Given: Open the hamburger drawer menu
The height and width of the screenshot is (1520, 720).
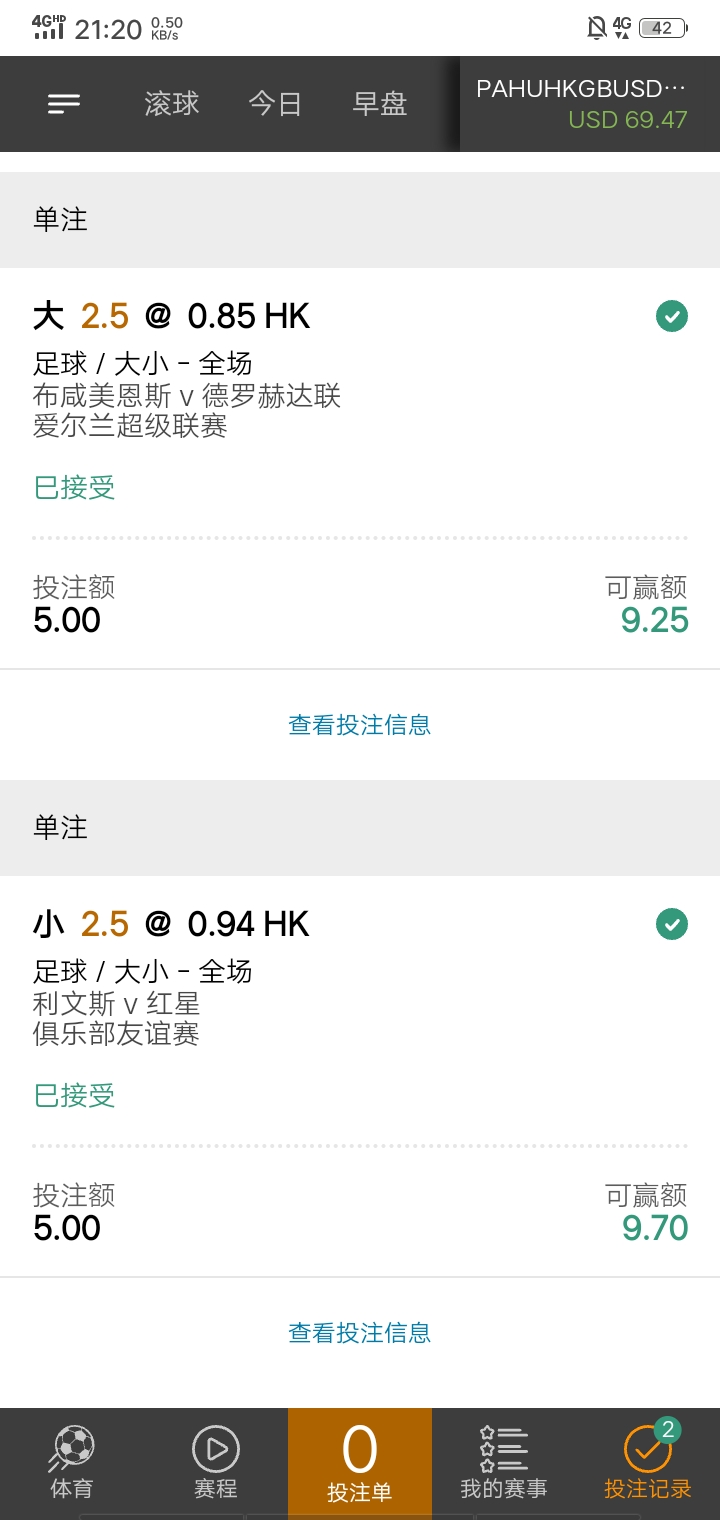Looking at the screenshot, I should point(64,104).
